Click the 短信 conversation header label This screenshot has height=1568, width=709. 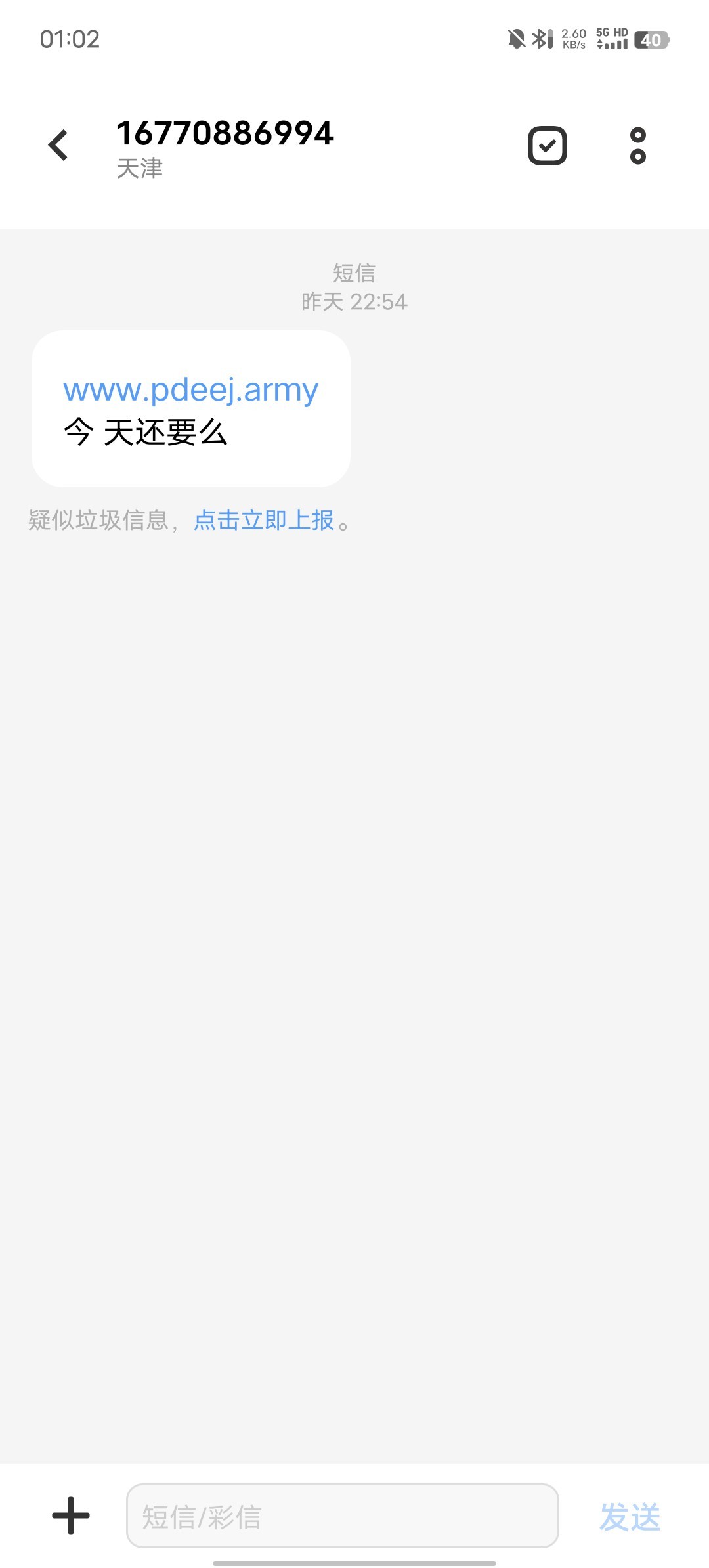(354, 273)
